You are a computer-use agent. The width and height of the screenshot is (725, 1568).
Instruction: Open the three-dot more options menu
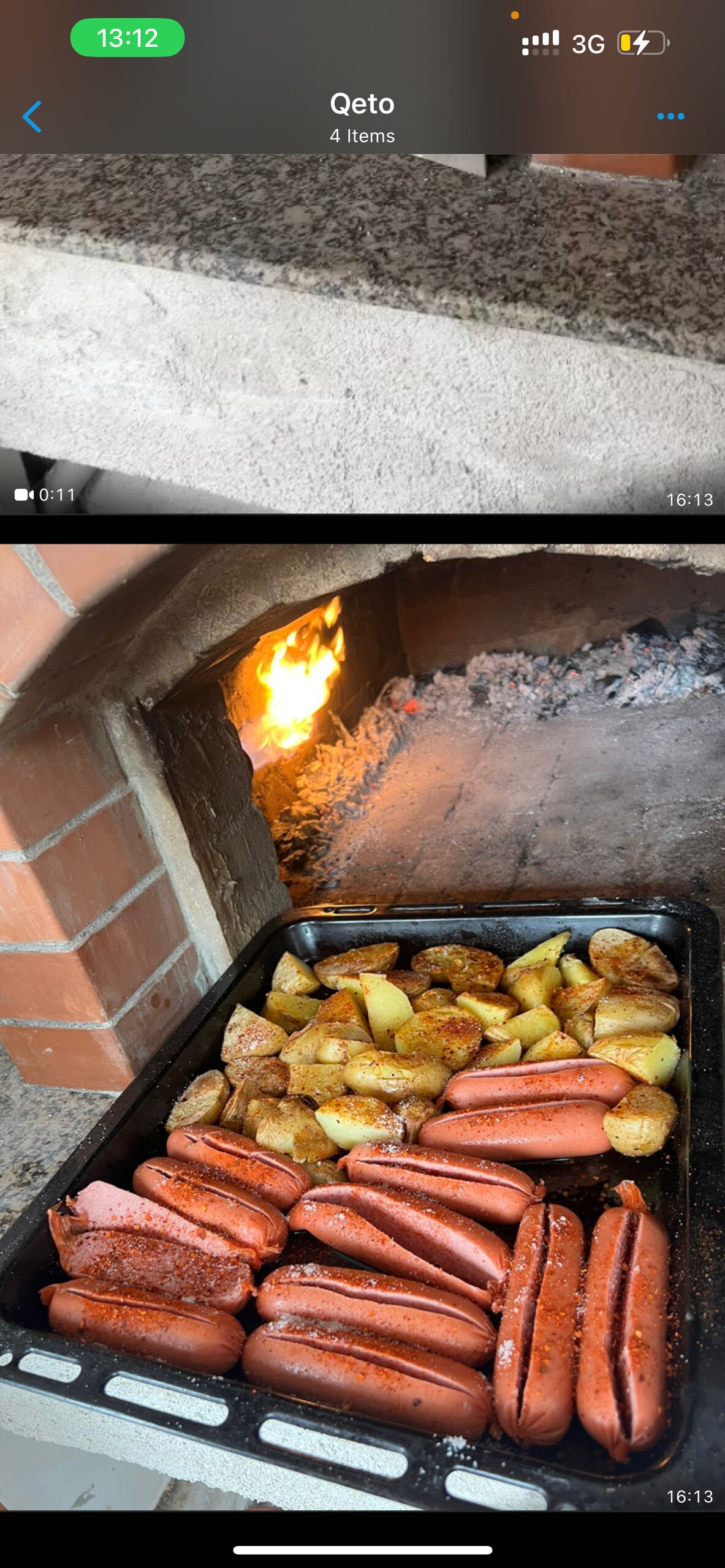[x=670, y=116]
